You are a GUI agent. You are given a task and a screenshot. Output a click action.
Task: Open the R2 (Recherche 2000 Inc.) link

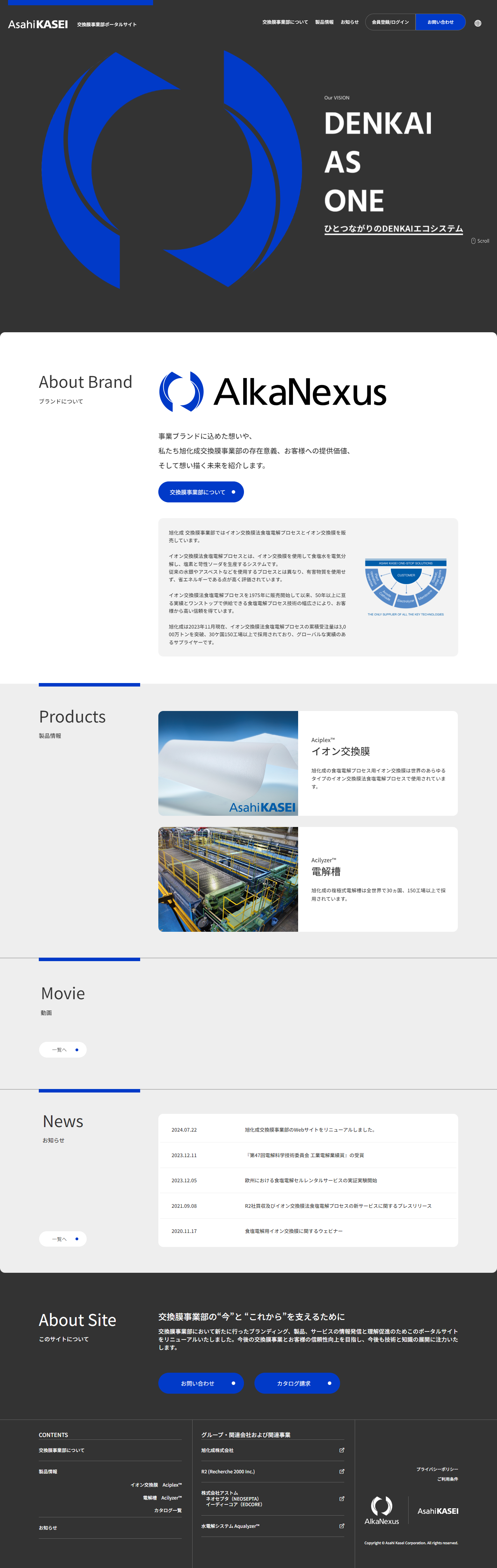click(x=272, y=1471)
